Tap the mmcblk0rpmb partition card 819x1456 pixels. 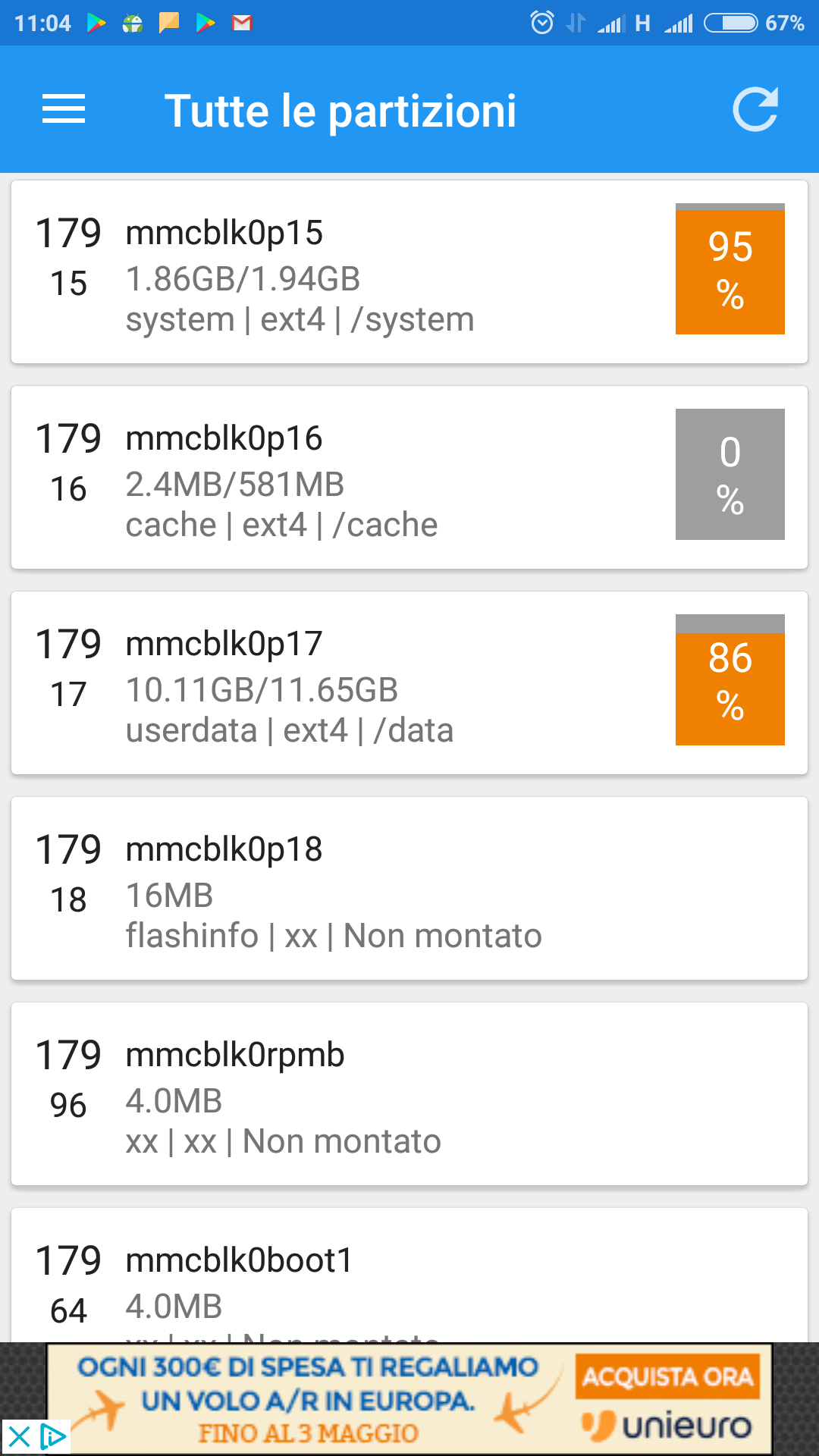coord(409,1094)
